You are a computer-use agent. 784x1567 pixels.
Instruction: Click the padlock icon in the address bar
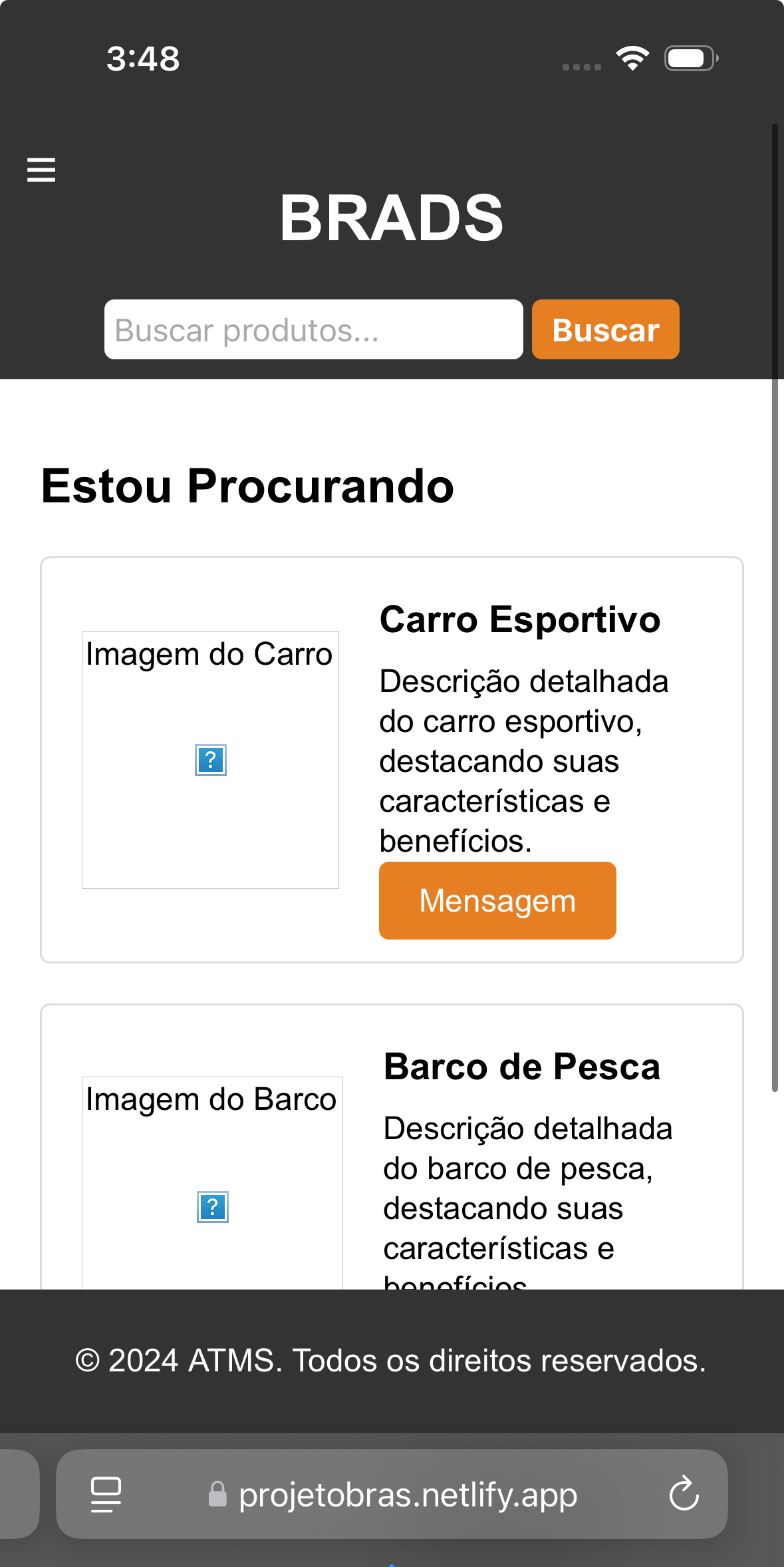click(x=218, y=1494)
